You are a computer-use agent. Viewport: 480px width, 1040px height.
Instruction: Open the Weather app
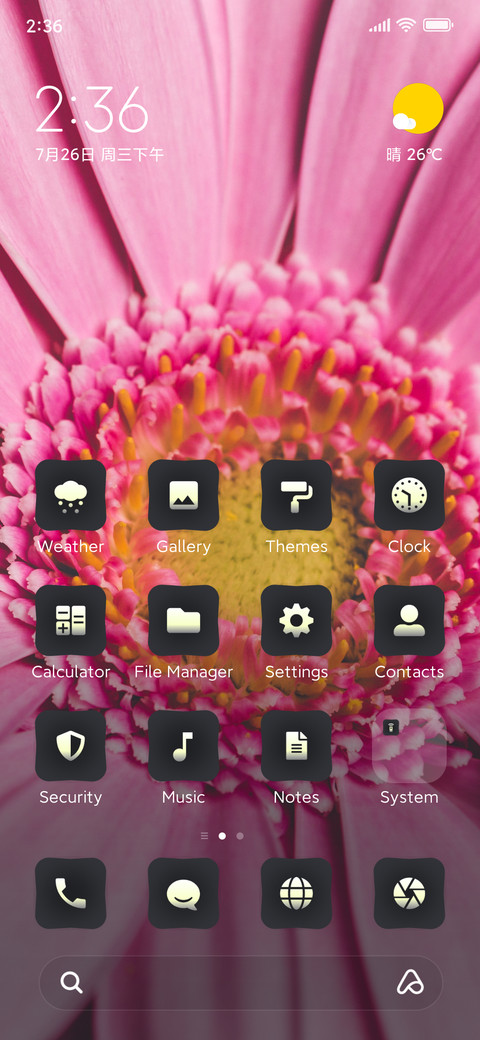click(x=70, y=495)
